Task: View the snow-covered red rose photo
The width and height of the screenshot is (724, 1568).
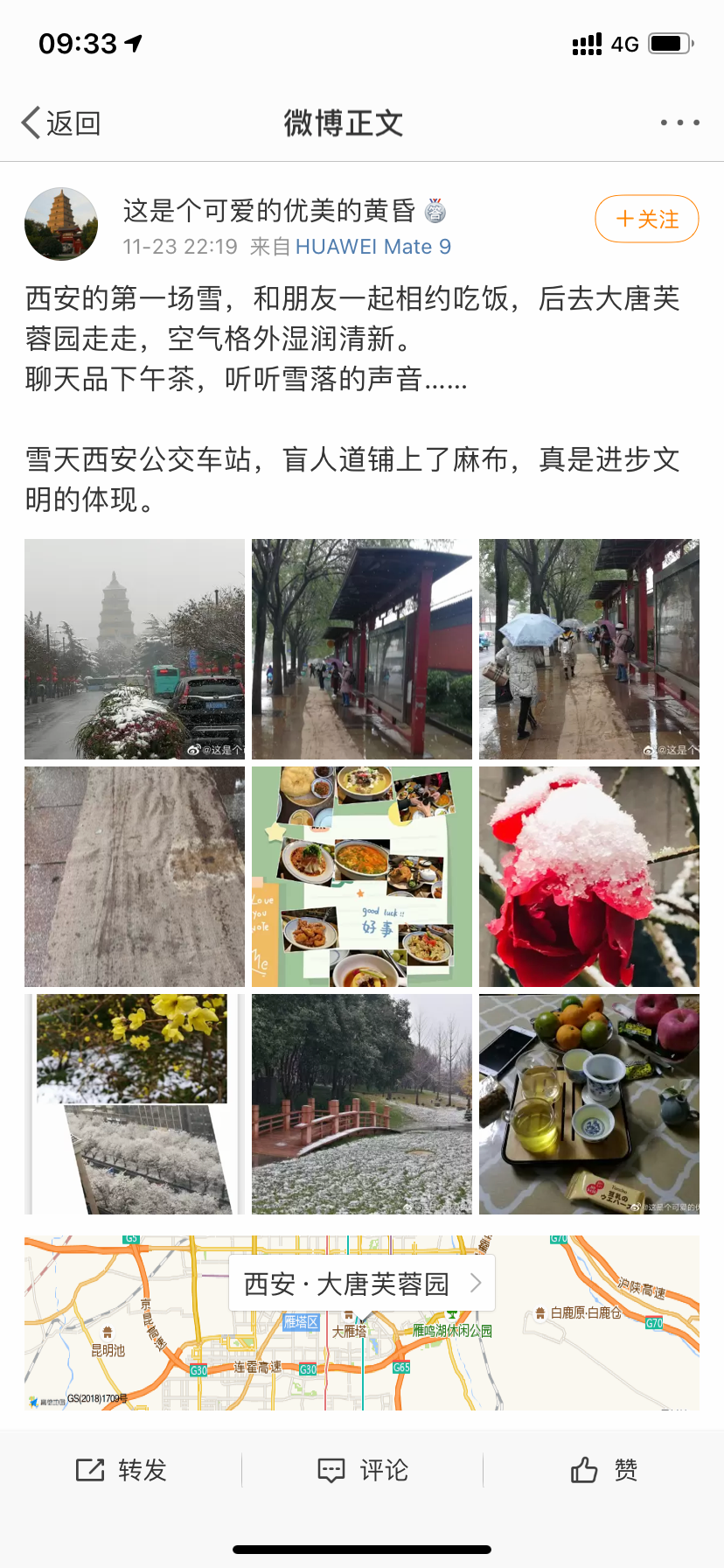Action: [589, 877]
